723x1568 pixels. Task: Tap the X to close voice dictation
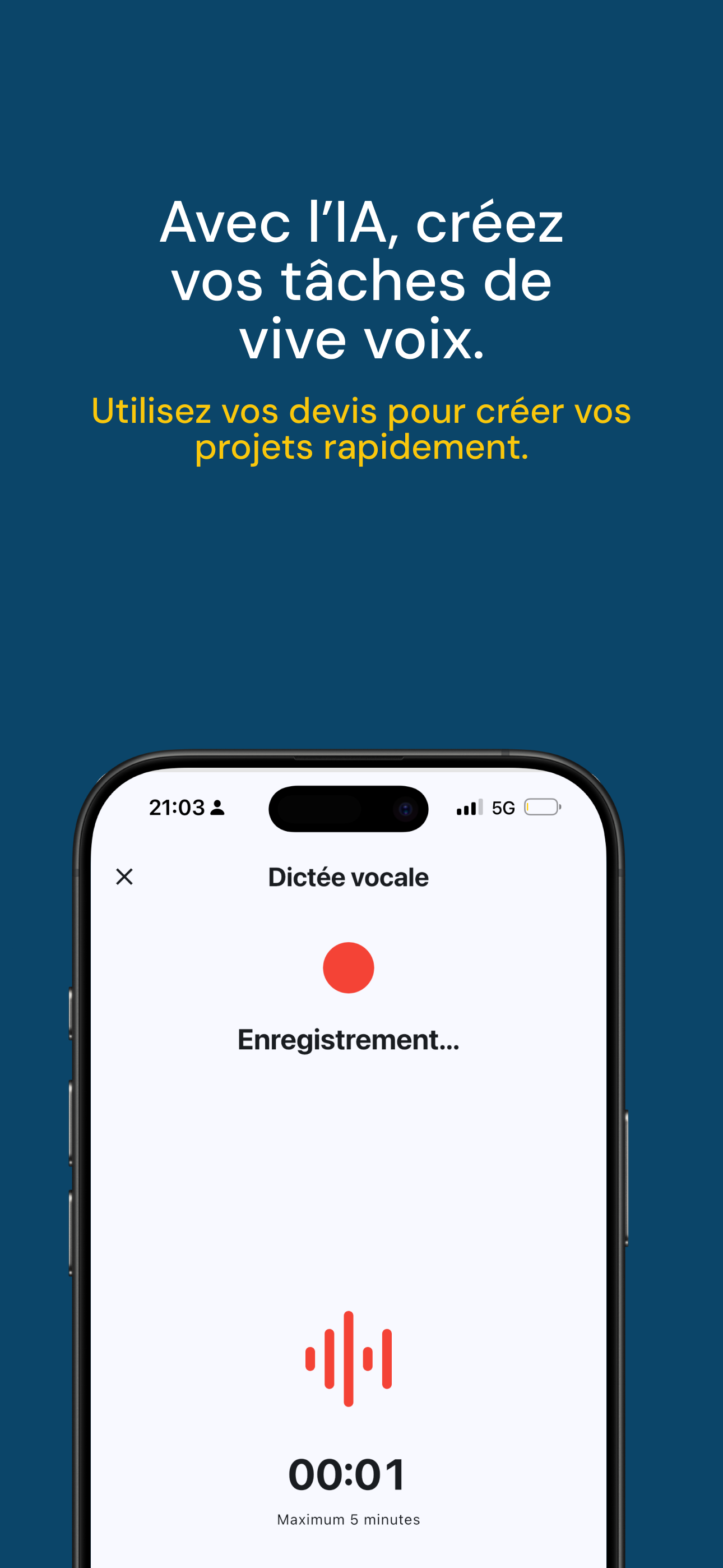(125, 877)
